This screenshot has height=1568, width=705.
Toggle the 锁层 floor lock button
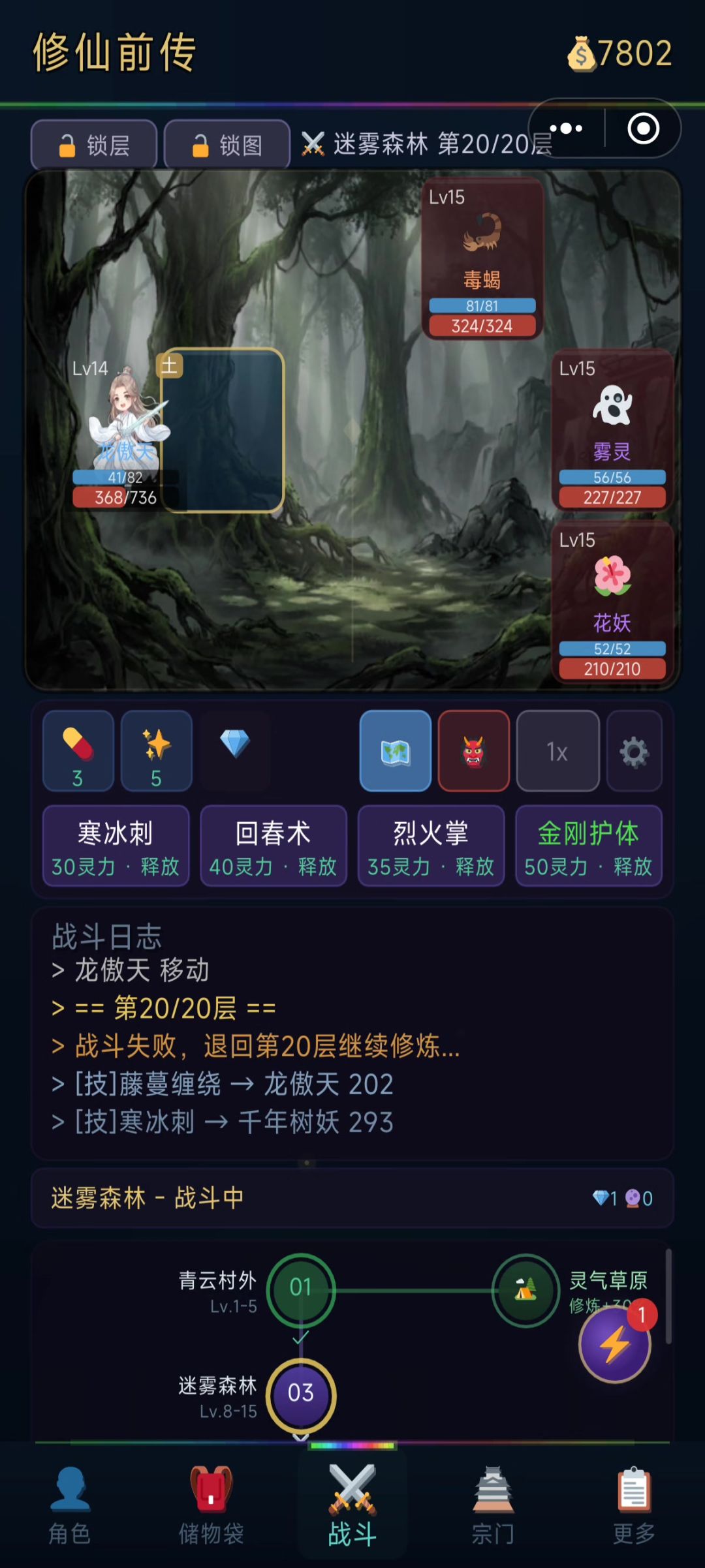[x=94, y=145]
